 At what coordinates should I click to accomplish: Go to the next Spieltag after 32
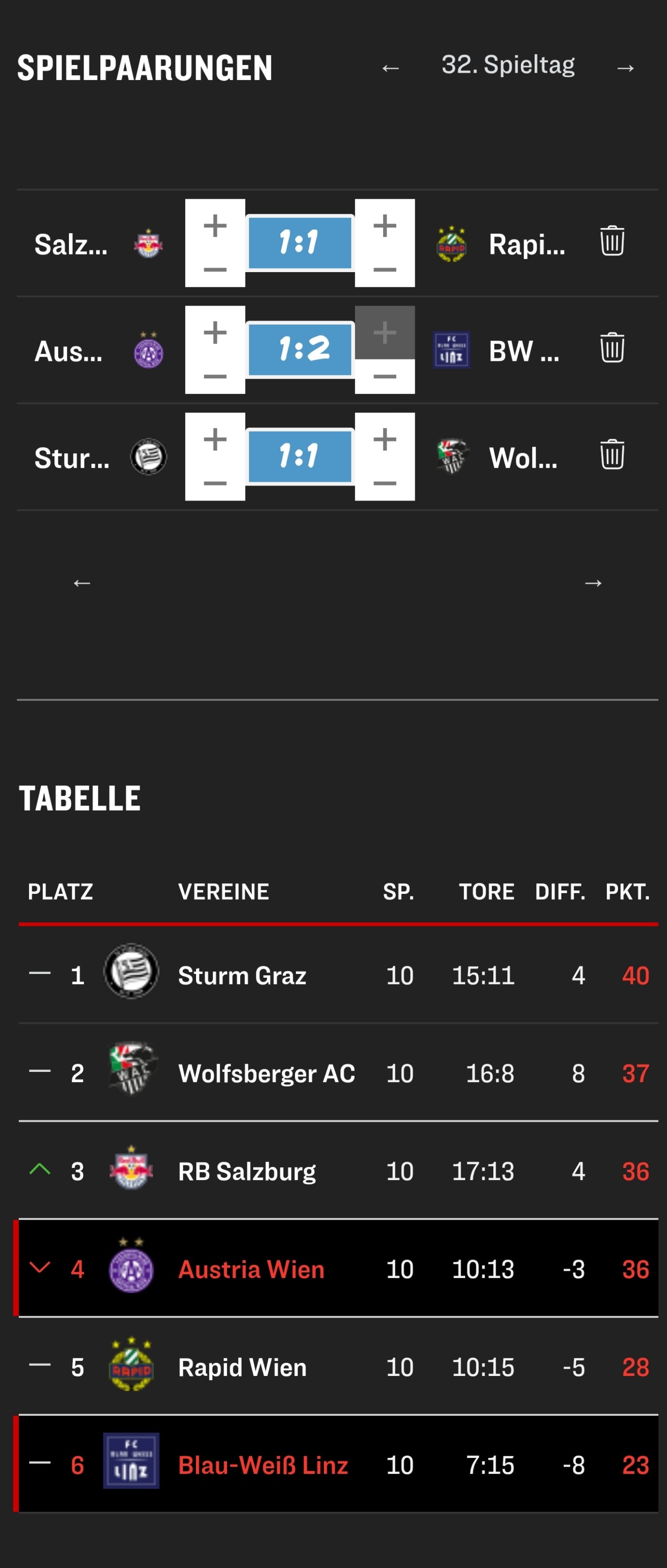click(625, 67)
